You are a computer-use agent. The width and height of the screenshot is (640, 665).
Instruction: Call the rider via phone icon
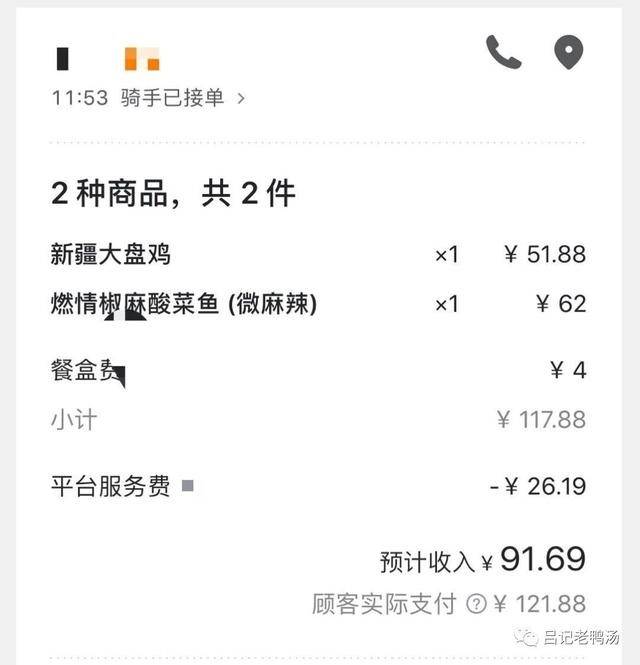[503, 52]
